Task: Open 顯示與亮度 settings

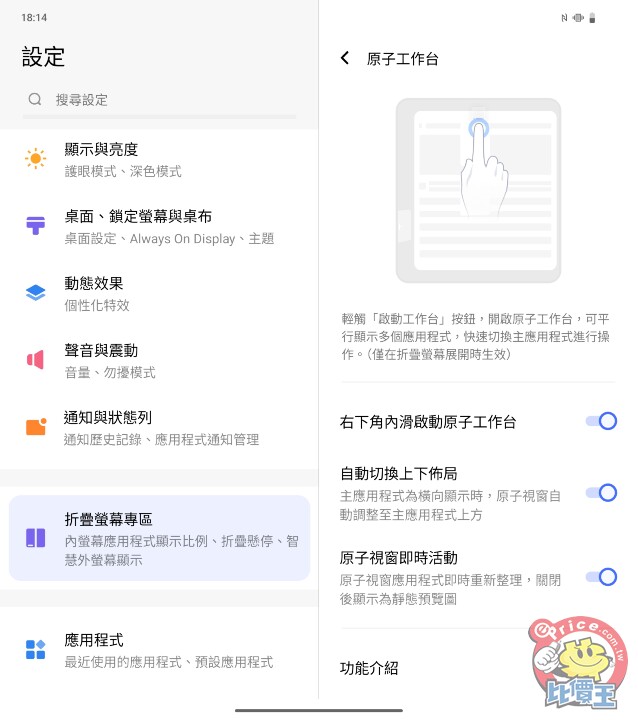Action: click(x=160, y=159)
